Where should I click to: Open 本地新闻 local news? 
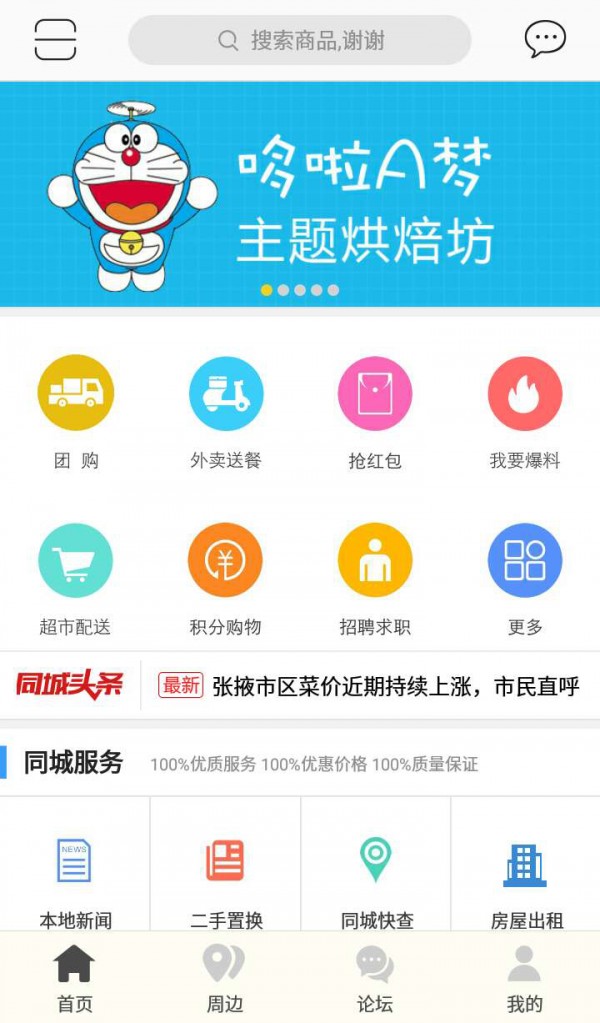(75, 880)
